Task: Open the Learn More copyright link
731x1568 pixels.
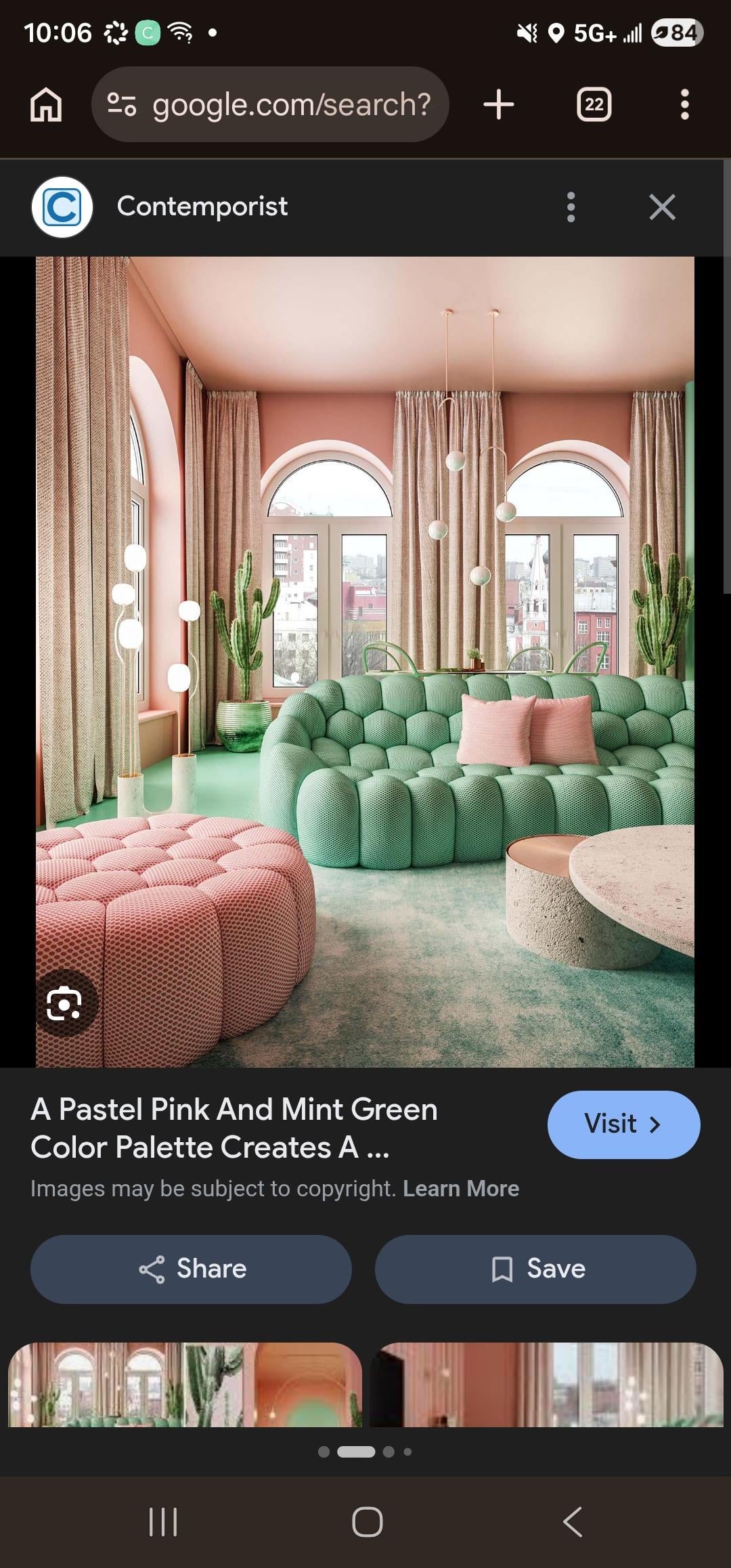Action: tap(460, 1189)
